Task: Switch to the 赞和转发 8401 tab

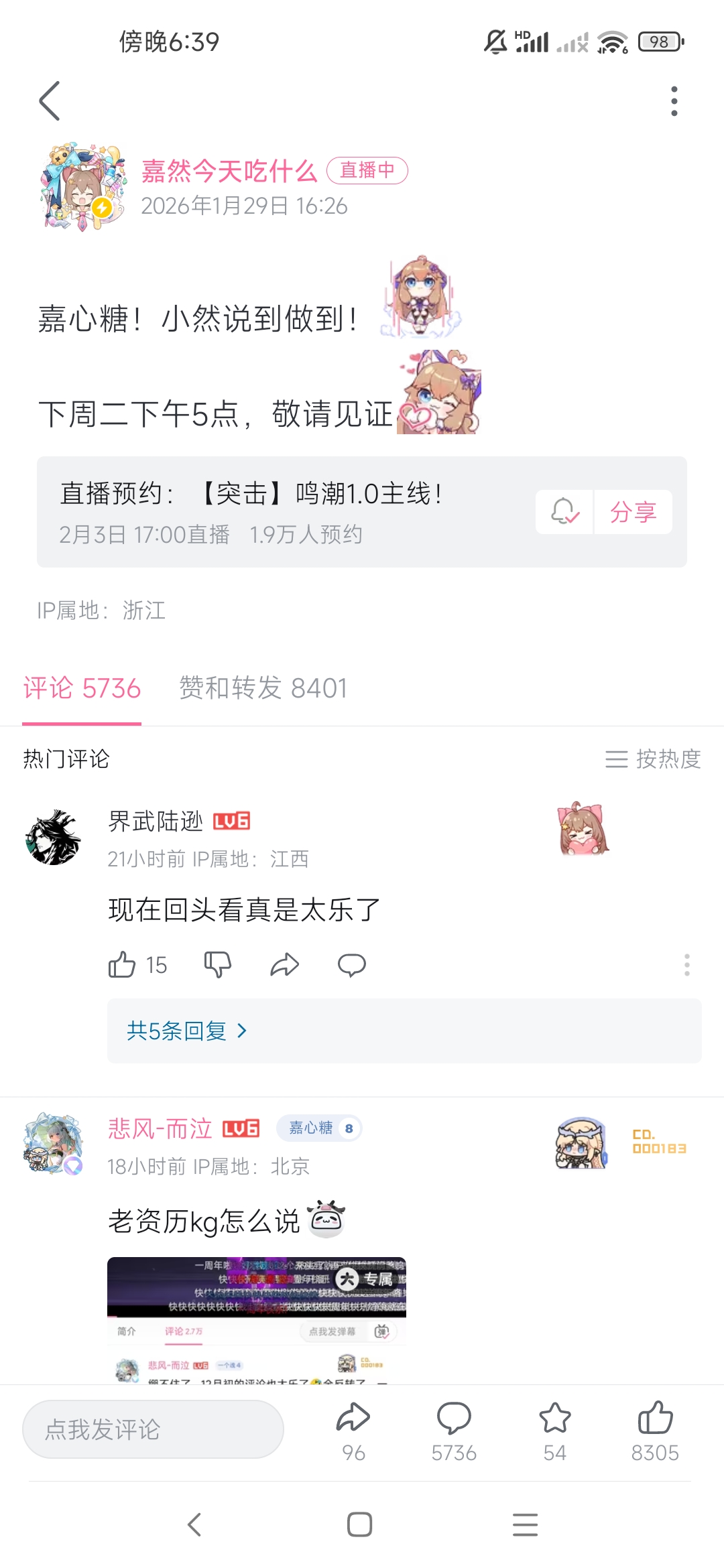Action: pyautogui.click(x=263, y=688)
